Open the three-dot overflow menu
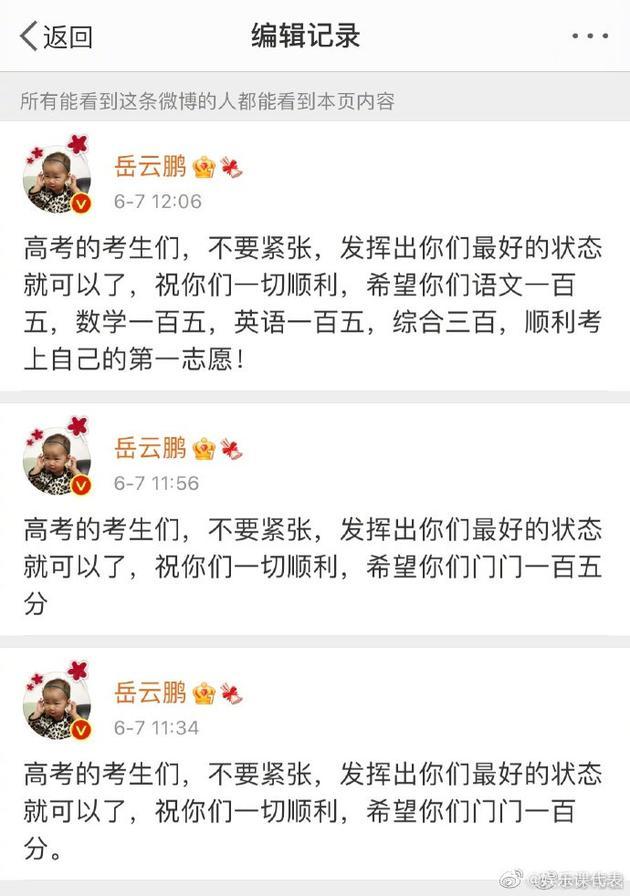Viewport: 630px width, 896px height. pyautogui.click(x=589, y=37)
